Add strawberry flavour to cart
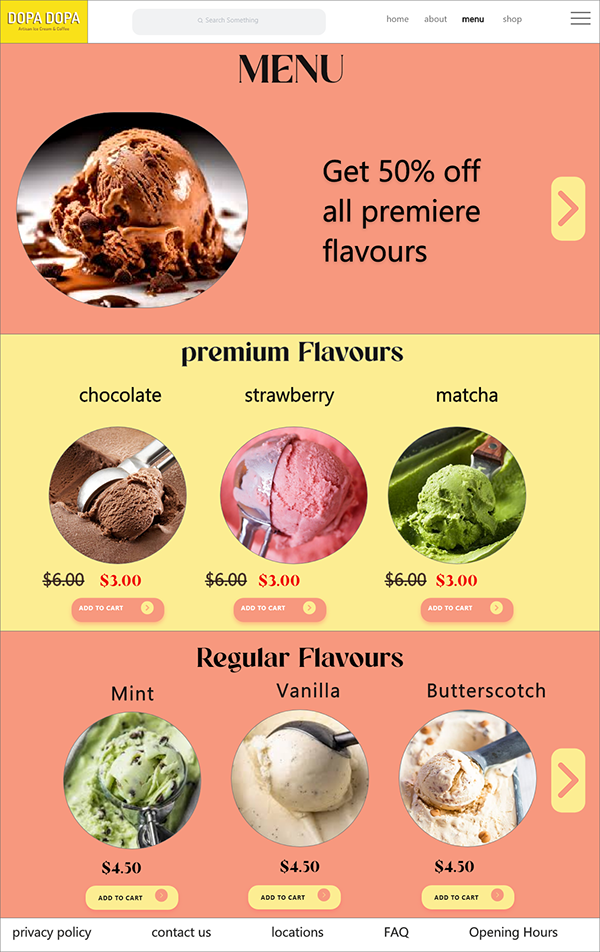This screenshot has width=600, height=952. (x=279, y=608)
